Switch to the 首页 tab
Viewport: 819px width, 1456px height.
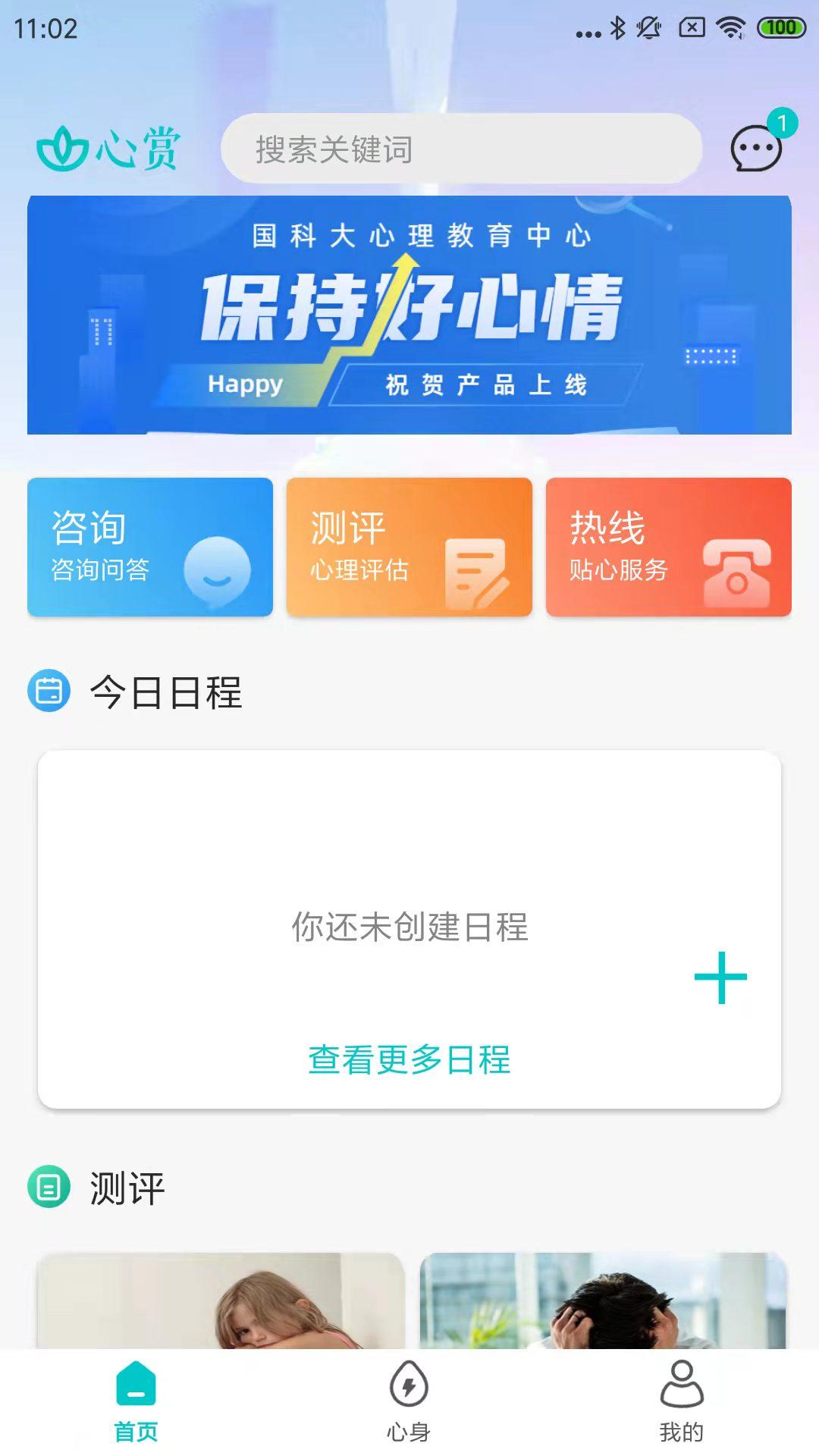coord(136,1401)
